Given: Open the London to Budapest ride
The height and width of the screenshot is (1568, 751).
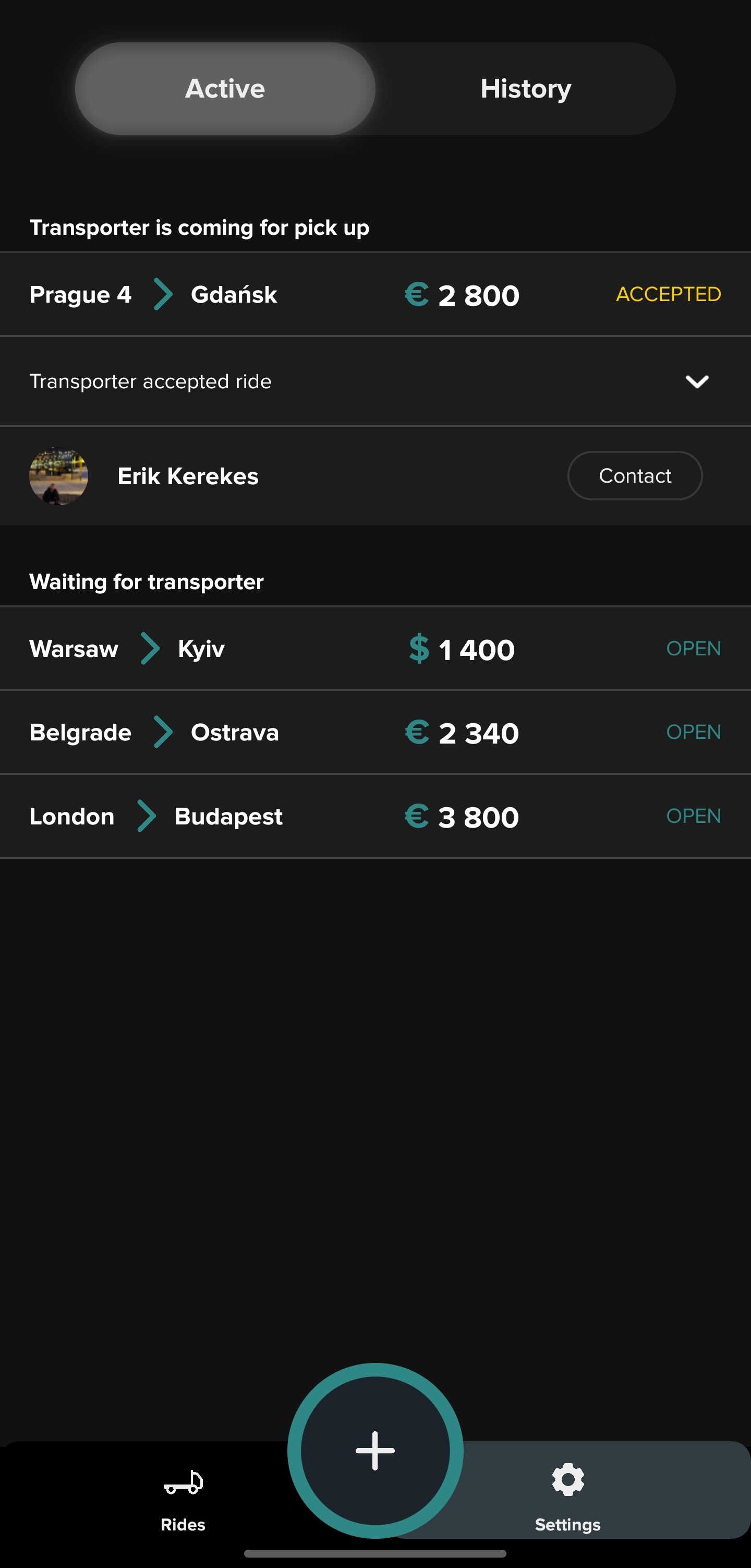Looking at the screenshot, I should 375,816.
